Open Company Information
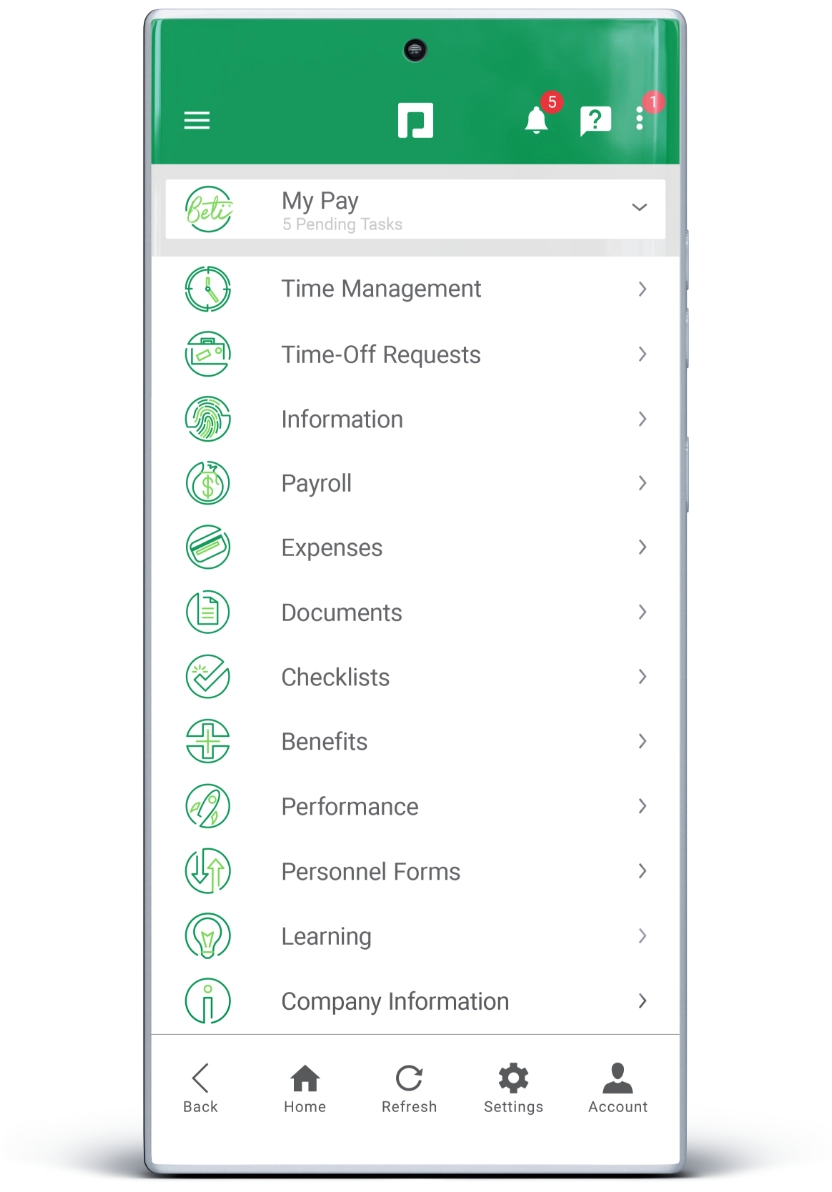The height and width of the screenshot is (1192, 832). (x=415, y=1001)
